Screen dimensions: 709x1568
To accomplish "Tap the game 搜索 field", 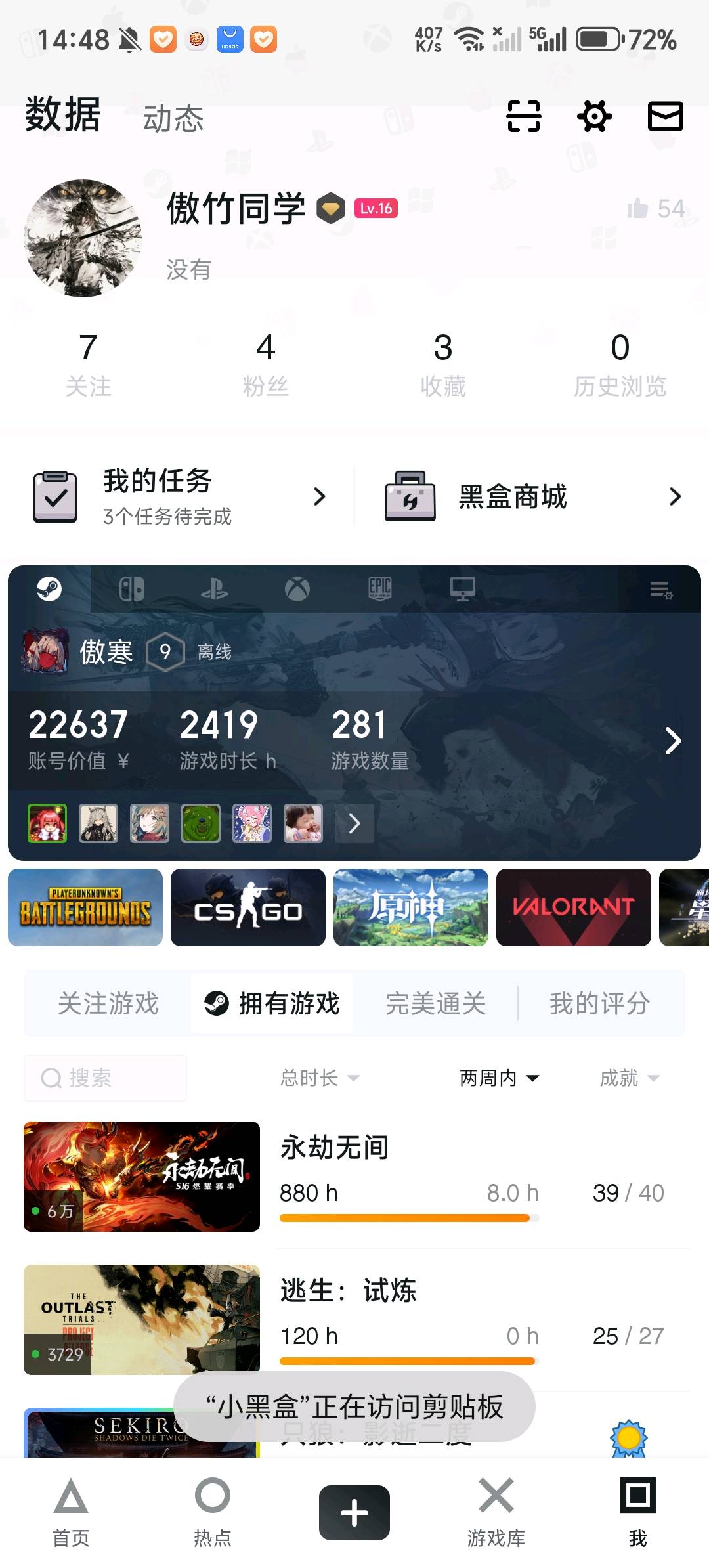I will click(105, 1078).
